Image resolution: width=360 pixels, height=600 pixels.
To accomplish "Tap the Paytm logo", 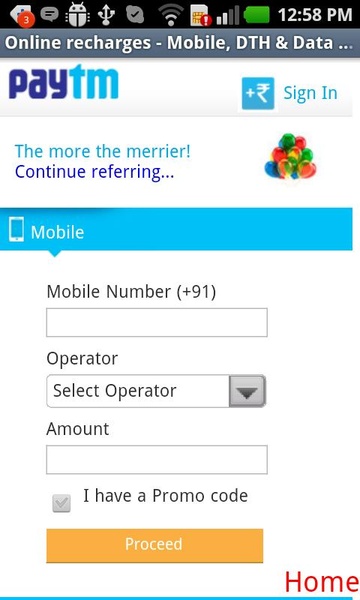I will point(64,82).
